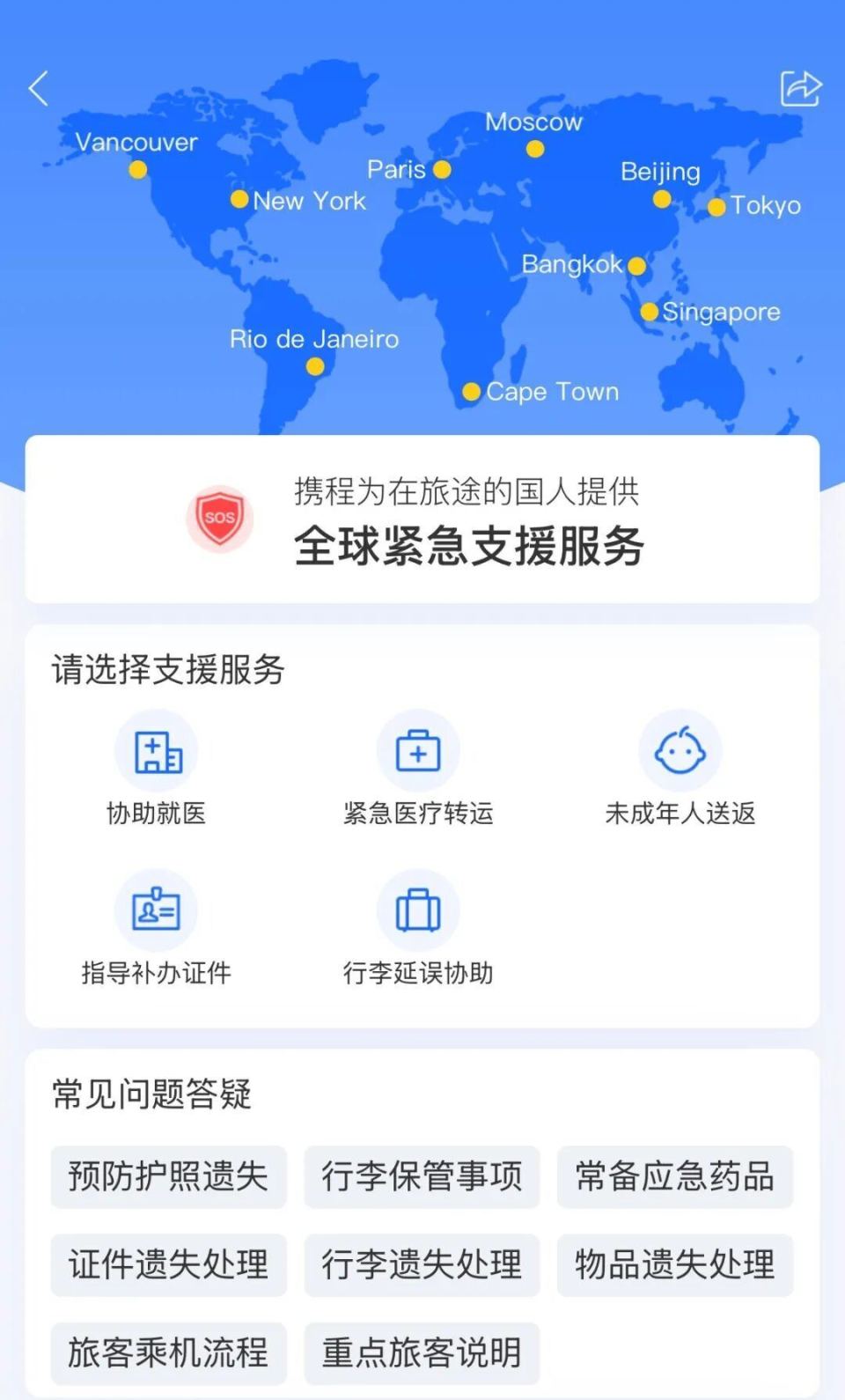Tap the back arrow at top left
Screen dimensions: 845x1400
(x=37, y=88)
